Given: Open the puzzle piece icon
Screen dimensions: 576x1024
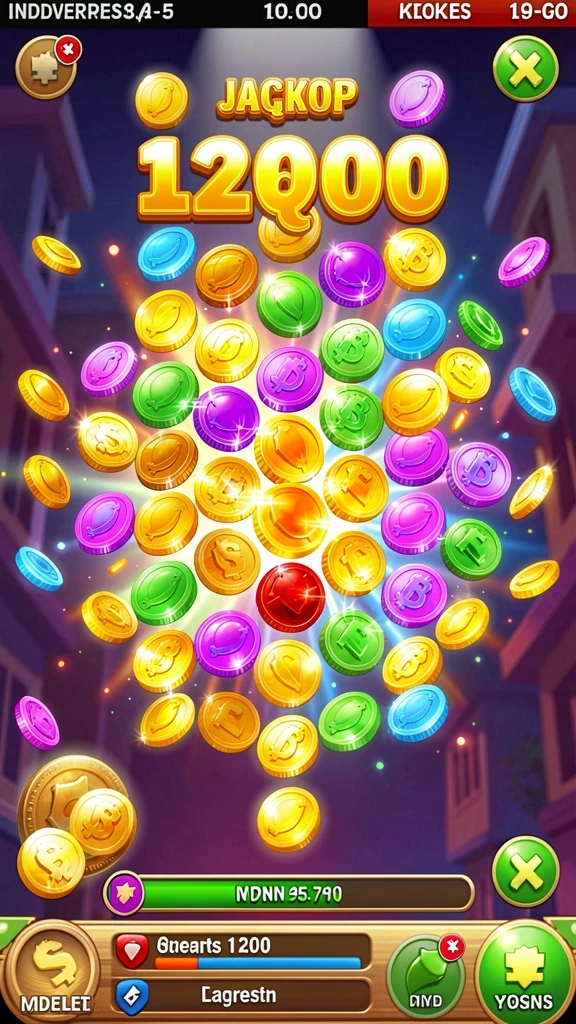Looking at the screenshot, I should [46, 68].
